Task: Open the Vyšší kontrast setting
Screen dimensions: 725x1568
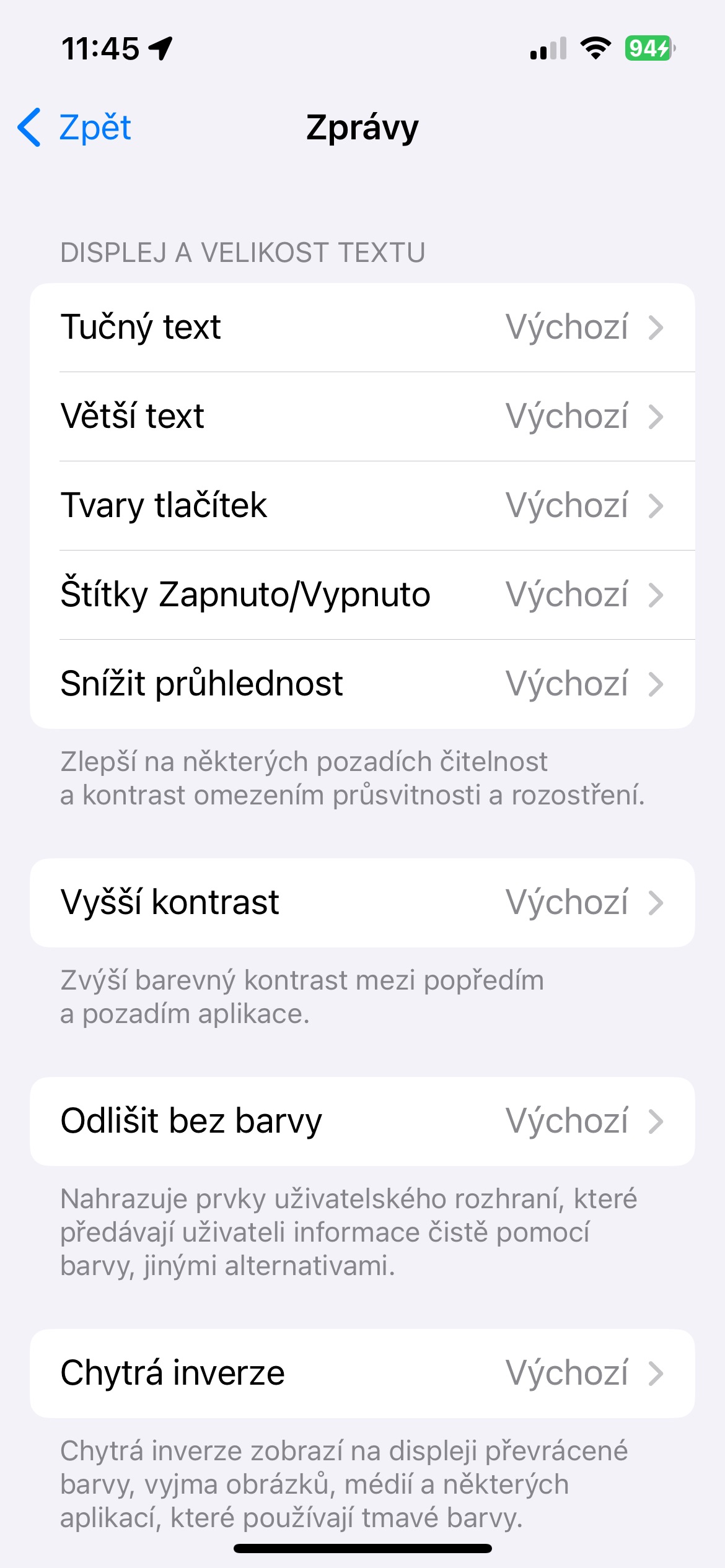Action: pyautogui.click(x=362, y=902)
